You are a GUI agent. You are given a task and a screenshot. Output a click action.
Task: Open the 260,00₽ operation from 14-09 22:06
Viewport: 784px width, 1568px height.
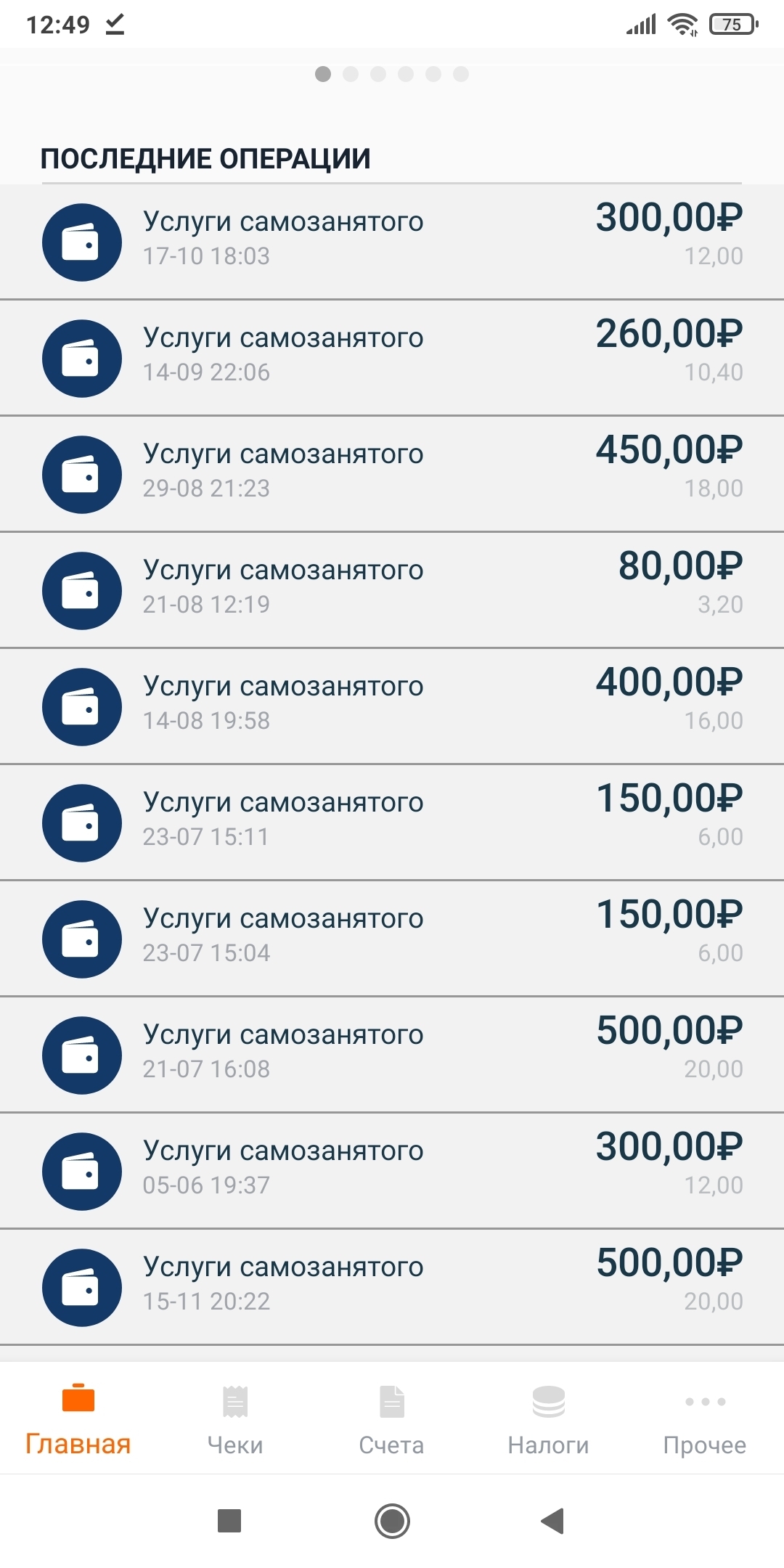[x=392, y=358]
